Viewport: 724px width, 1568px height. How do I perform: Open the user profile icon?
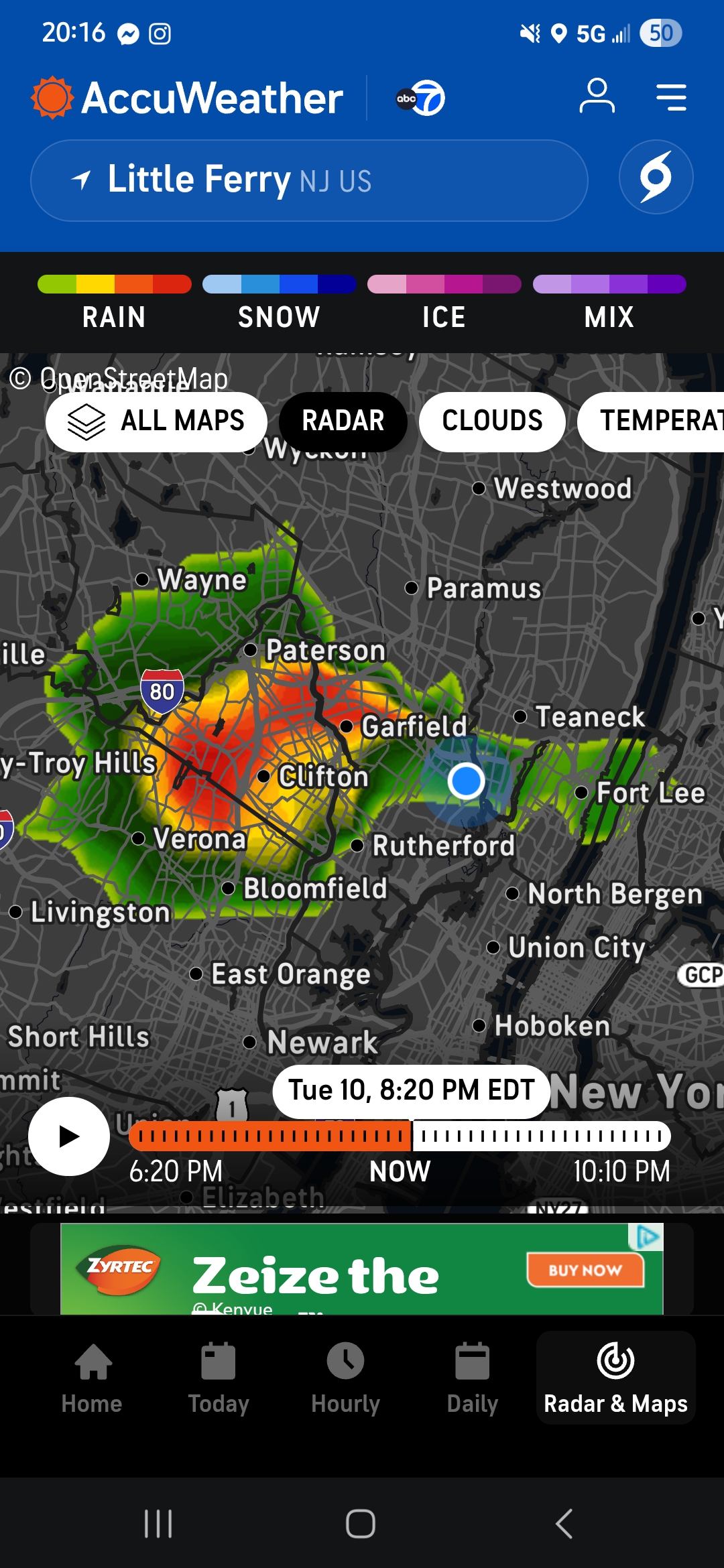click(x=597, y=96)
